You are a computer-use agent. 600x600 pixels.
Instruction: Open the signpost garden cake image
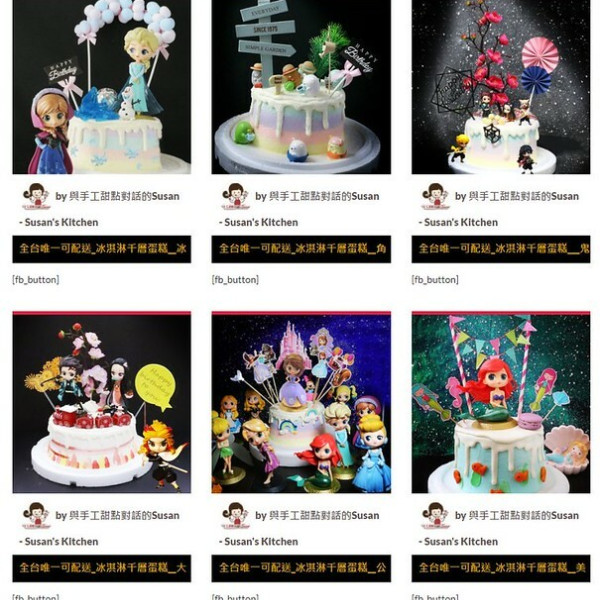[x=300, y=87]
